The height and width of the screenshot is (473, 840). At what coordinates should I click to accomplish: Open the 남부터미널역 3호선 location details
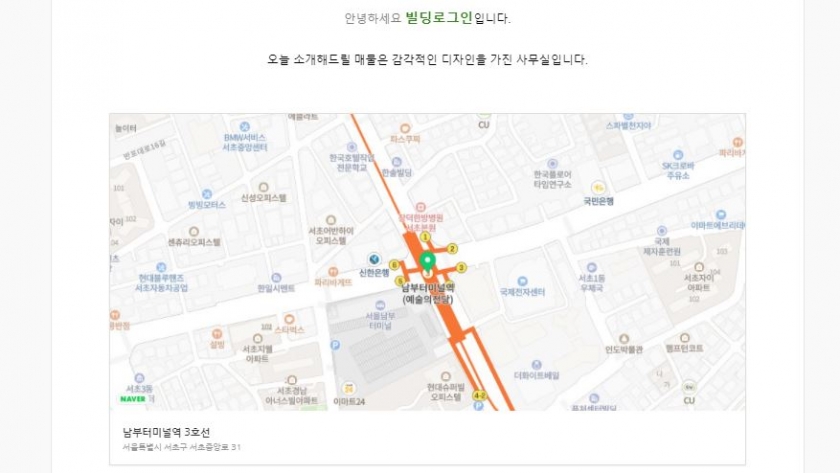(166, 432)
